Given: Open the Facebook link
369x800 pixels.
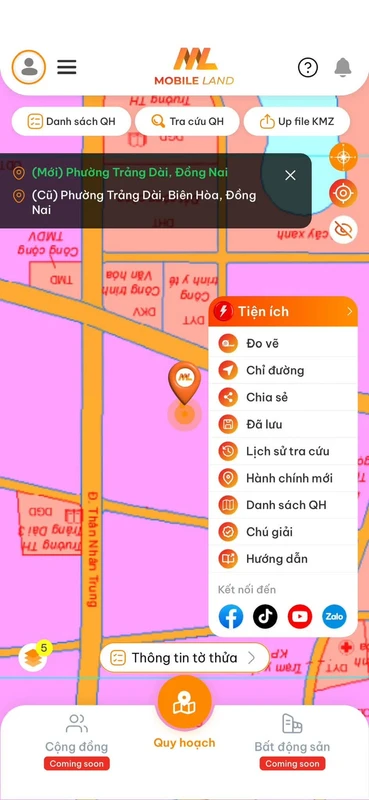Looking at the screenshot, I should click(x=231, y=617).
